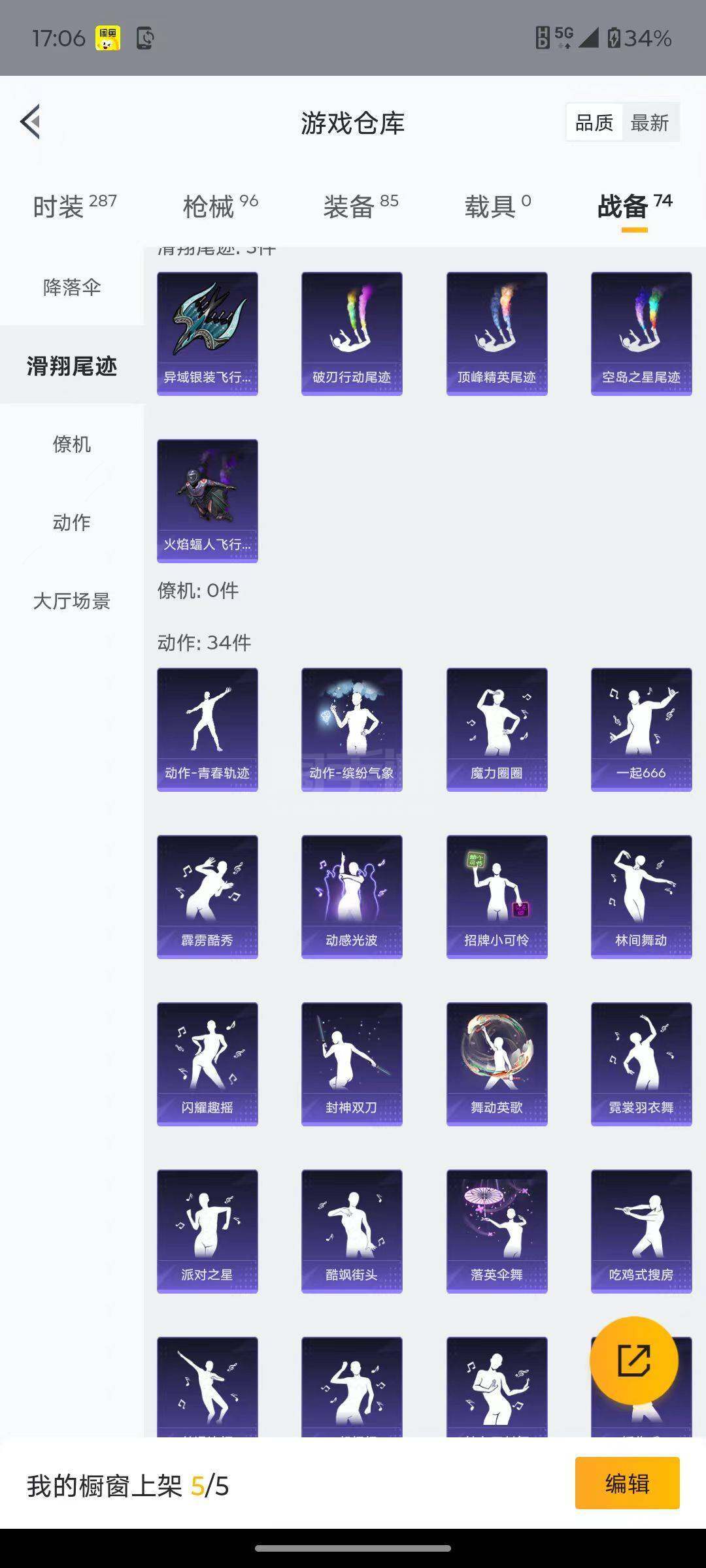Open the 舞动英歌 emote
This screenshot has height=1568, width=706.
click(497, 1064)
